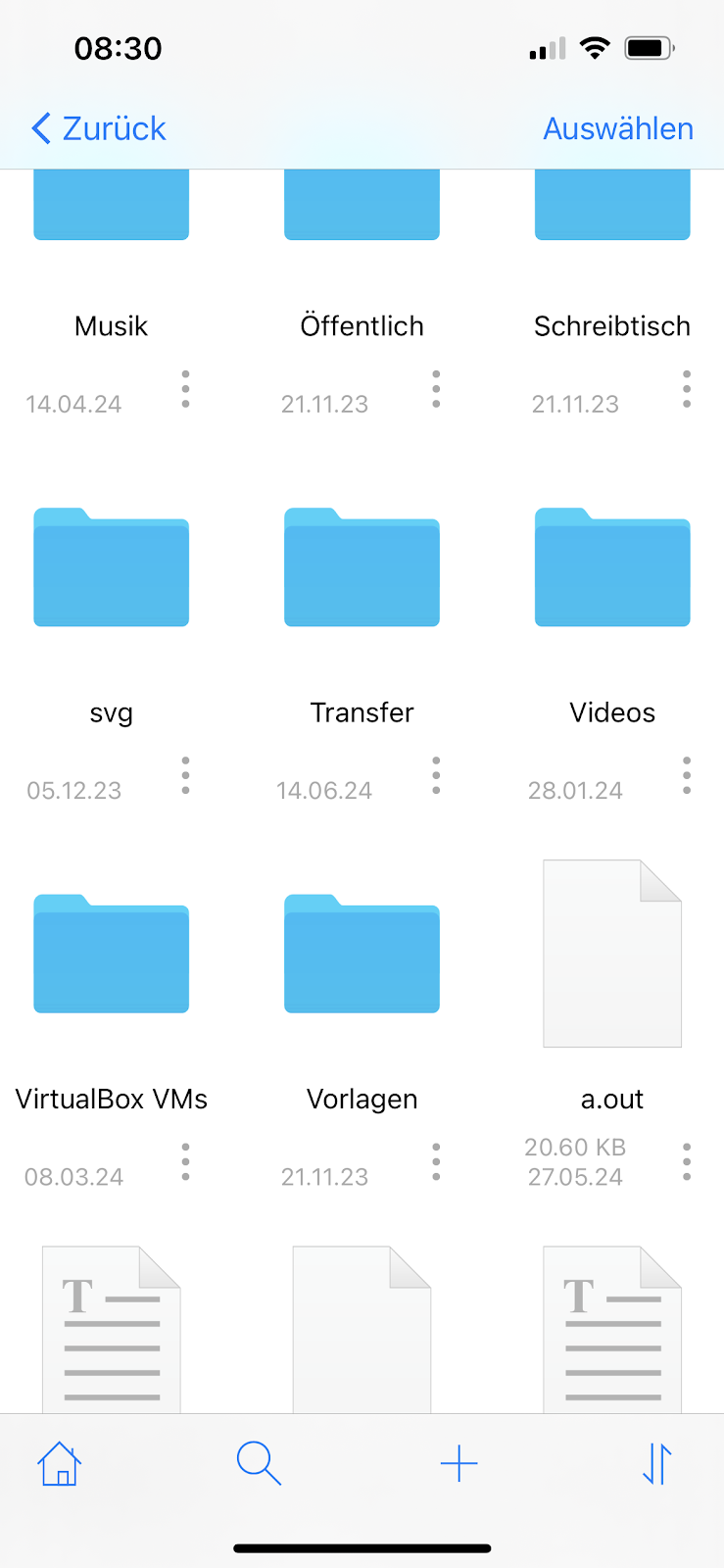Open the Musik folder options menu

point(185,389)
